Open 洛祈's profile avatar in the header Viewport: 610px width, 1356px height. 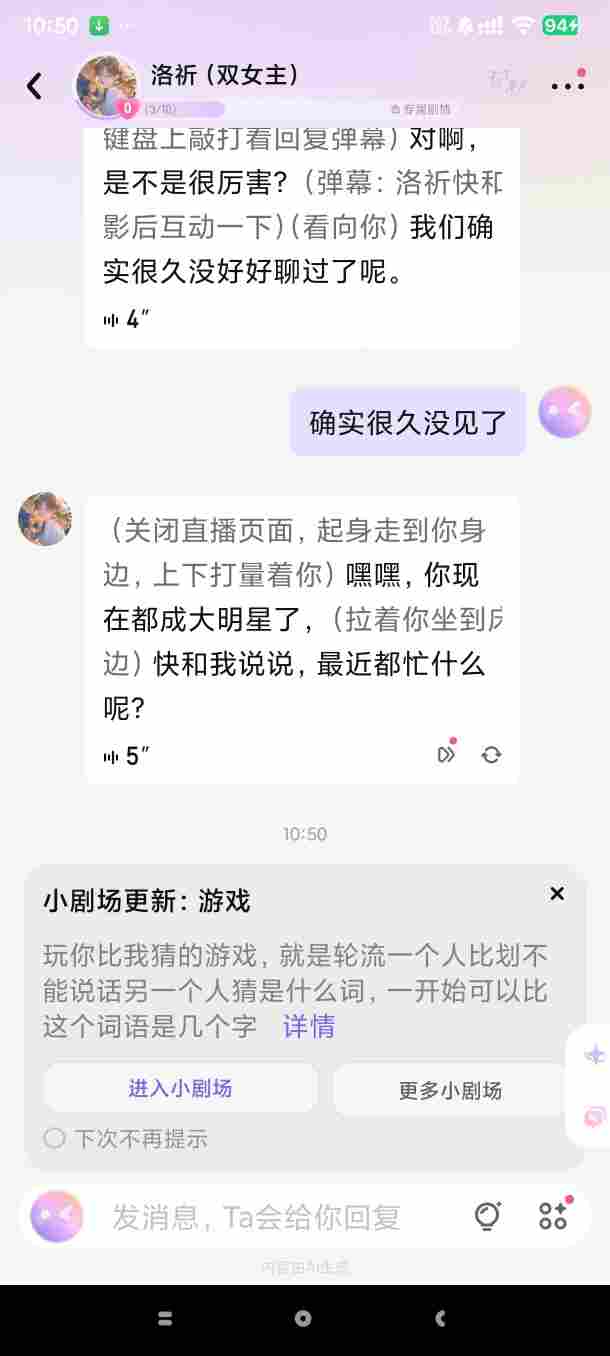pos(106,85)
